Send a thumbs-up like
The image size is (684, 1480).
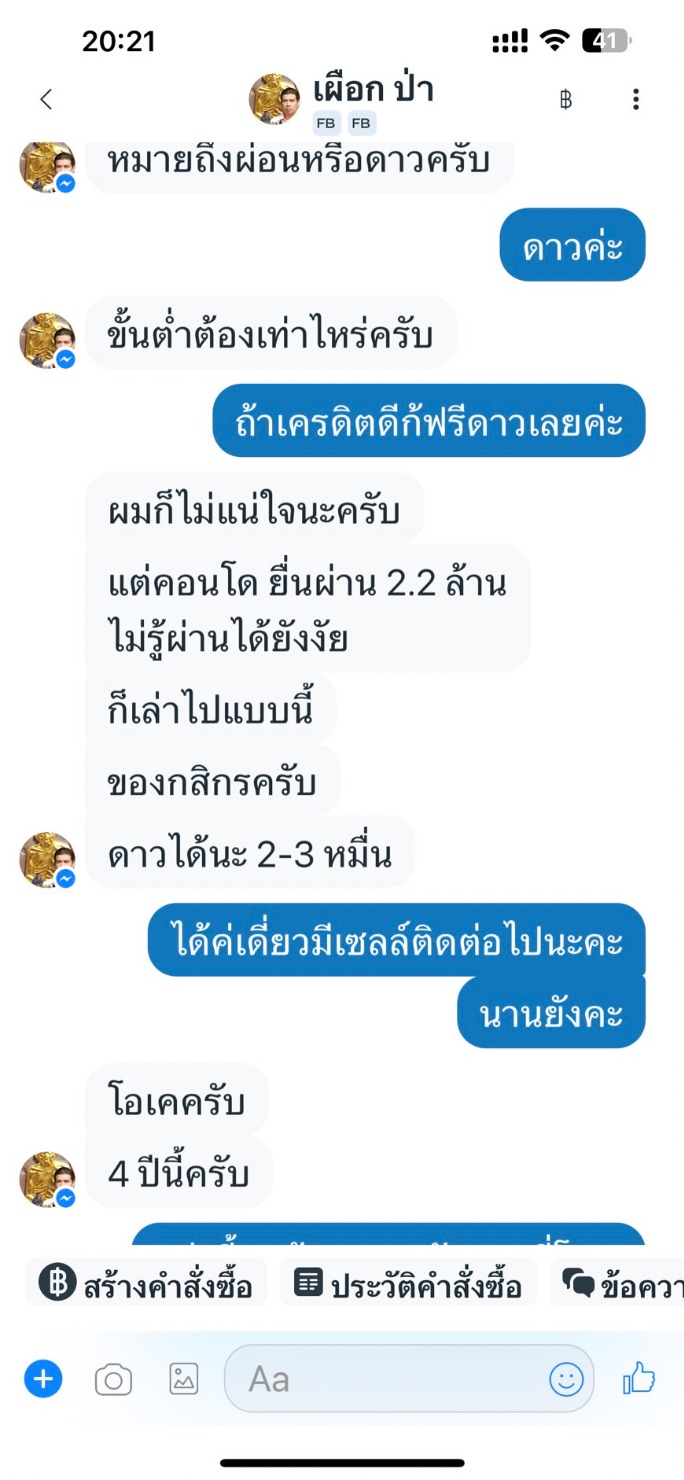[639, 1379]
